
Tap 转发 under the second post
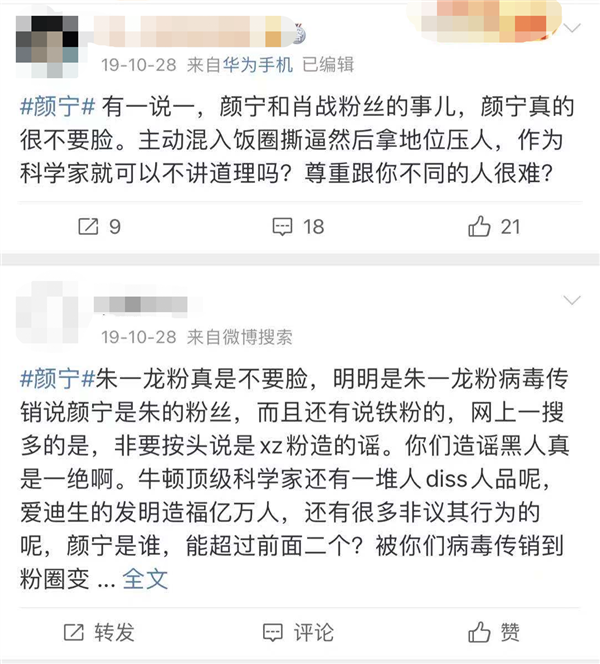[102, 632]
